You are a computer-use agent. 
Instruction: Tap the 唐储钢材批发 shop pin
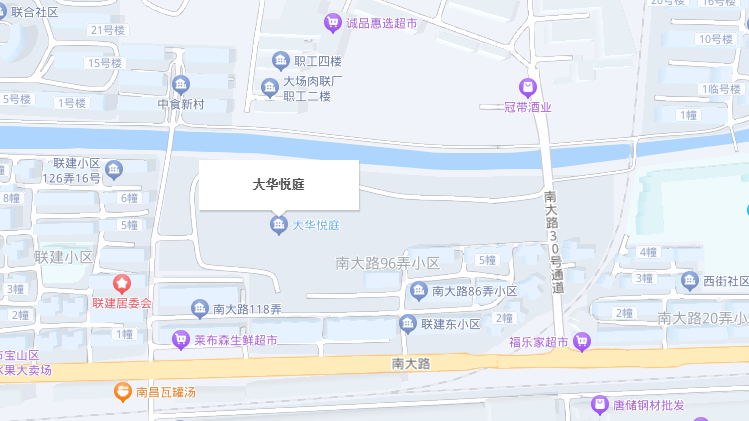[x=599, y=405]
